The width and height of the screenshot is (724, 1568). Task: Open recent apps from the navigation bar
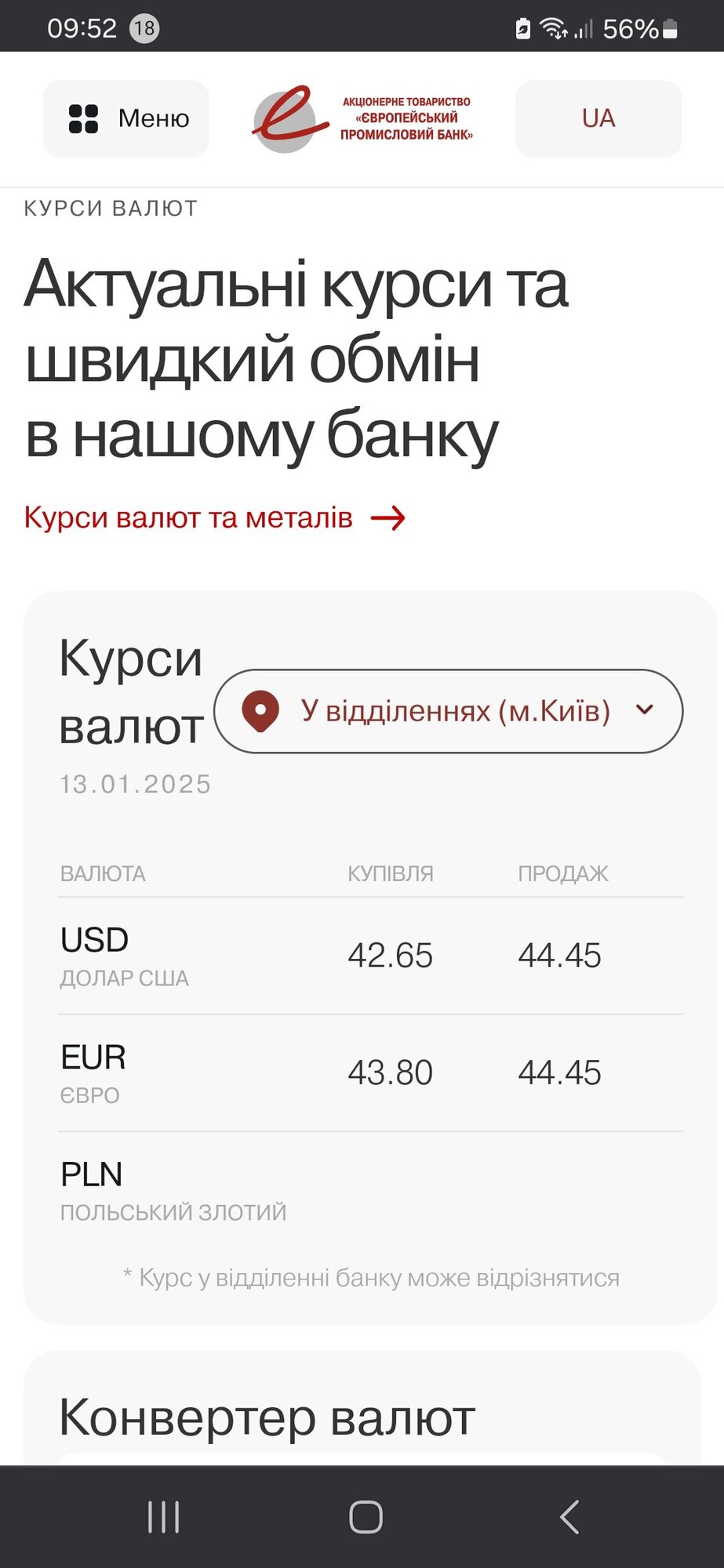(x=163, y=1516)
